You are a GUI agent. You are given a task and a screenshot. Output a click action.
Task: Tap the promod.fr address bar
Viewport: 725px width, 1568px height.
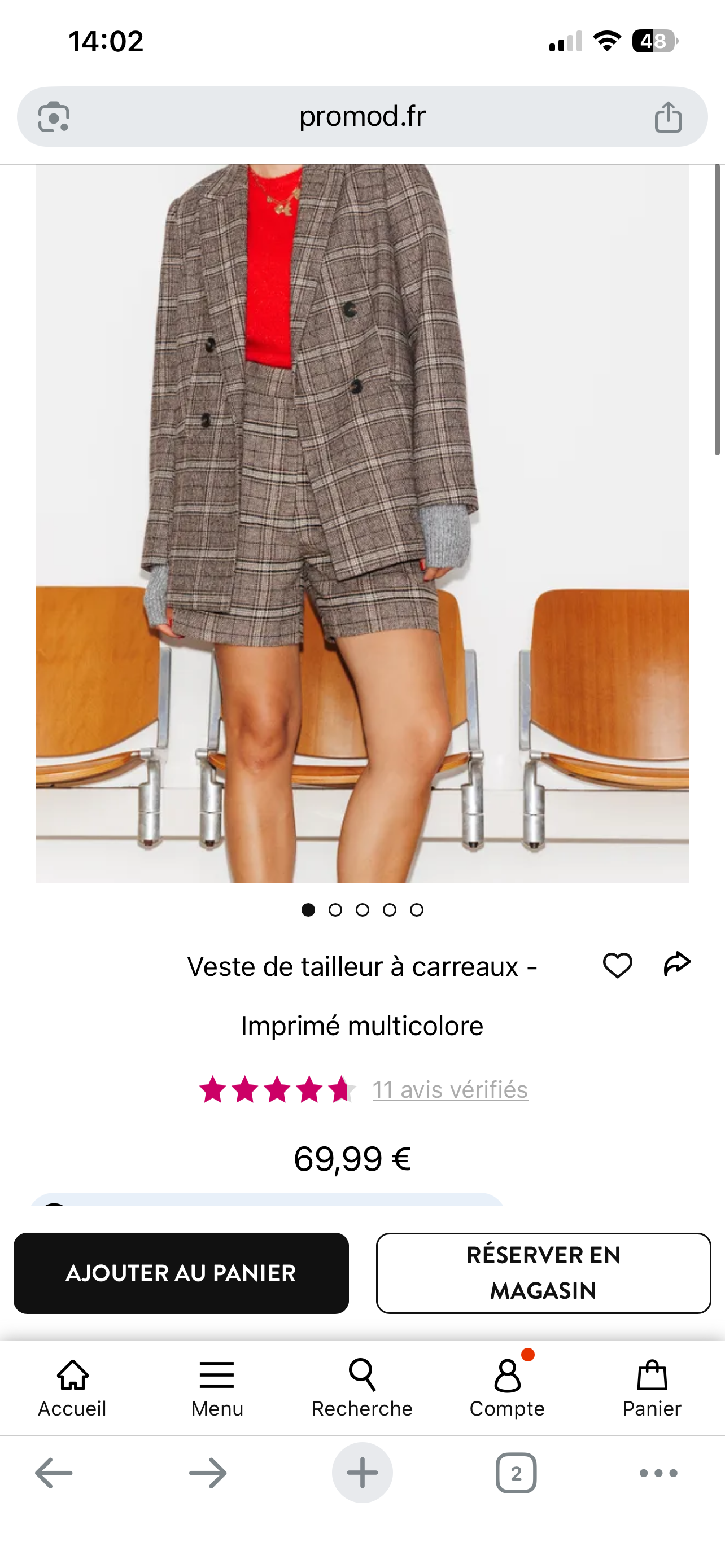click(x=362, y=116)
